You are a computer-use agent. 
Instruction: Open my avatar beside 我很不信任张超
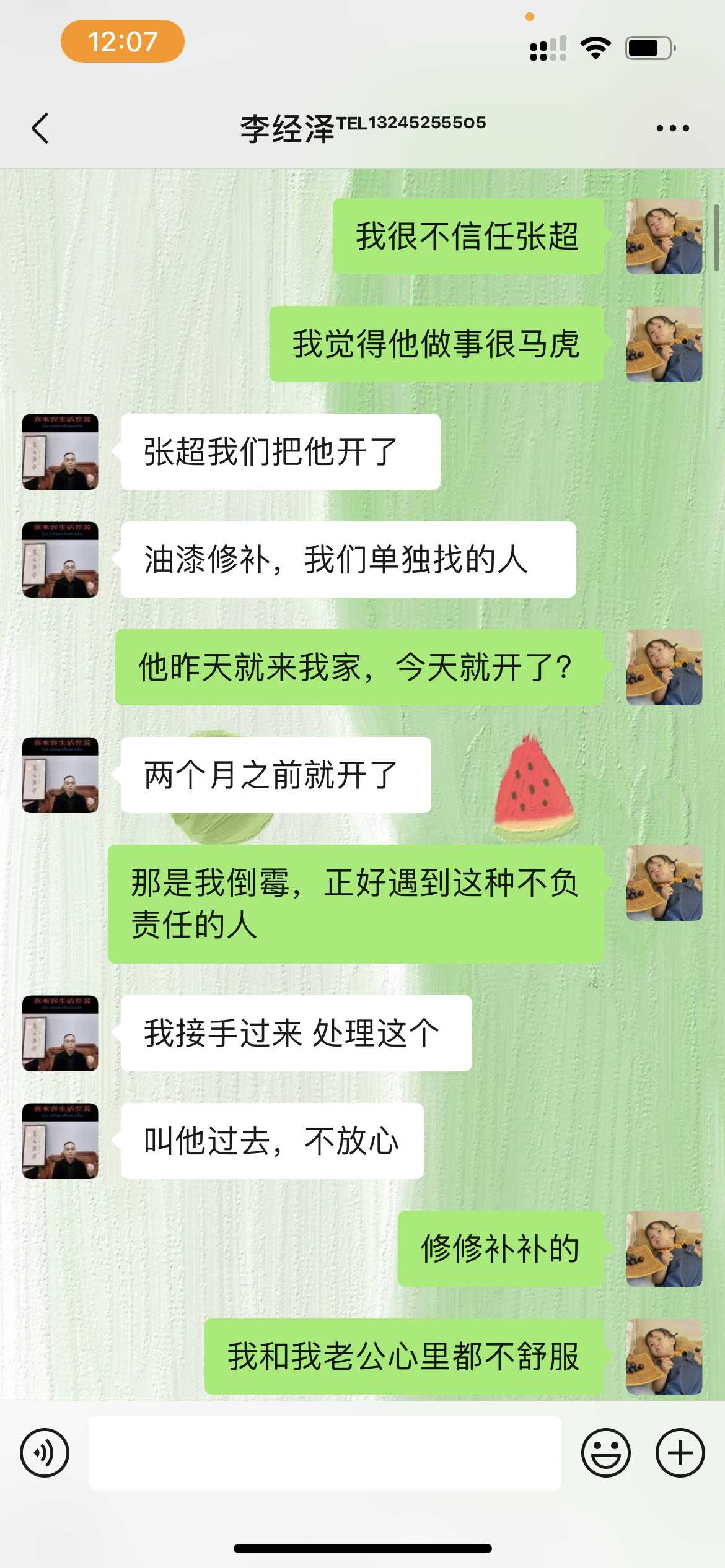[664, 236]
